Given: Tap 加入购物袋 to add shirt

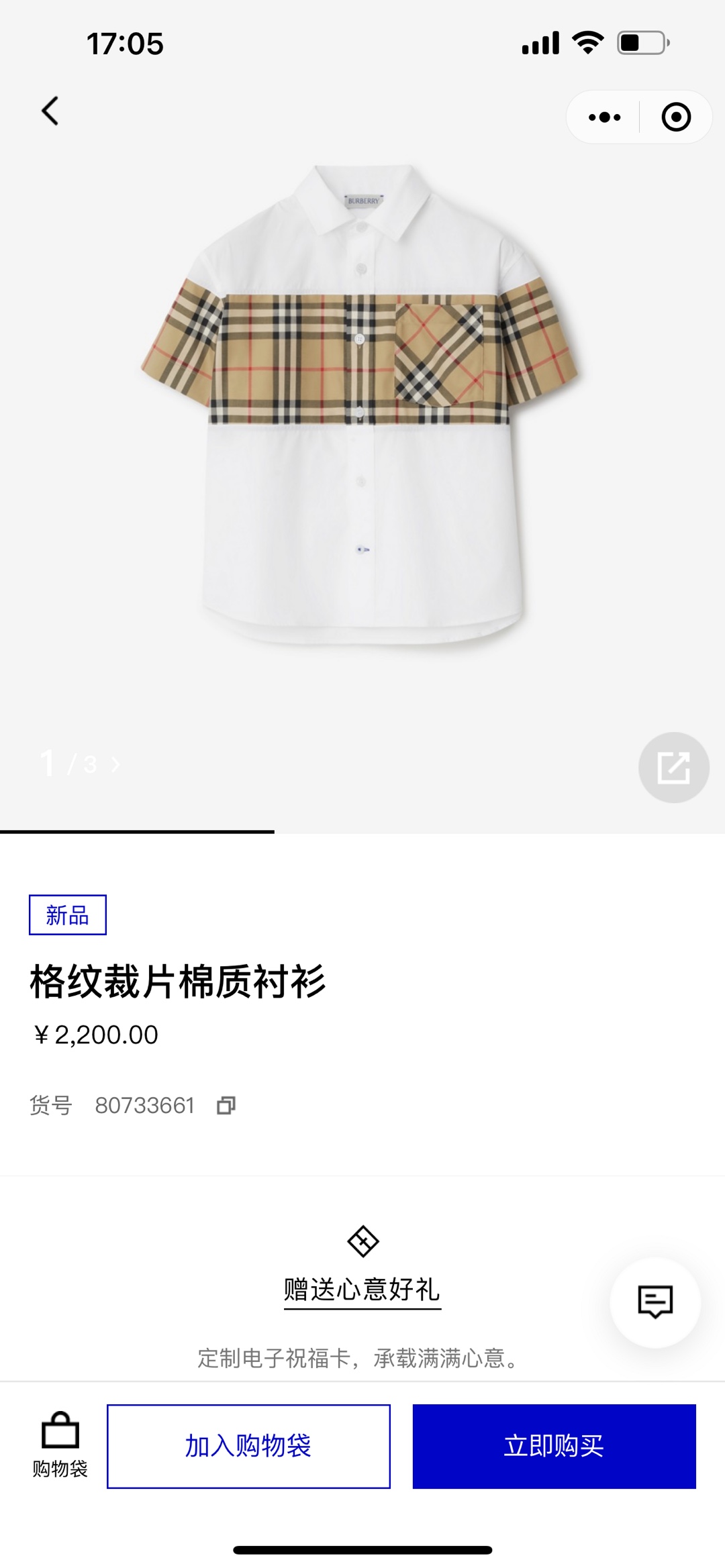Looking at the screenshot, I should pos(248,1446).
